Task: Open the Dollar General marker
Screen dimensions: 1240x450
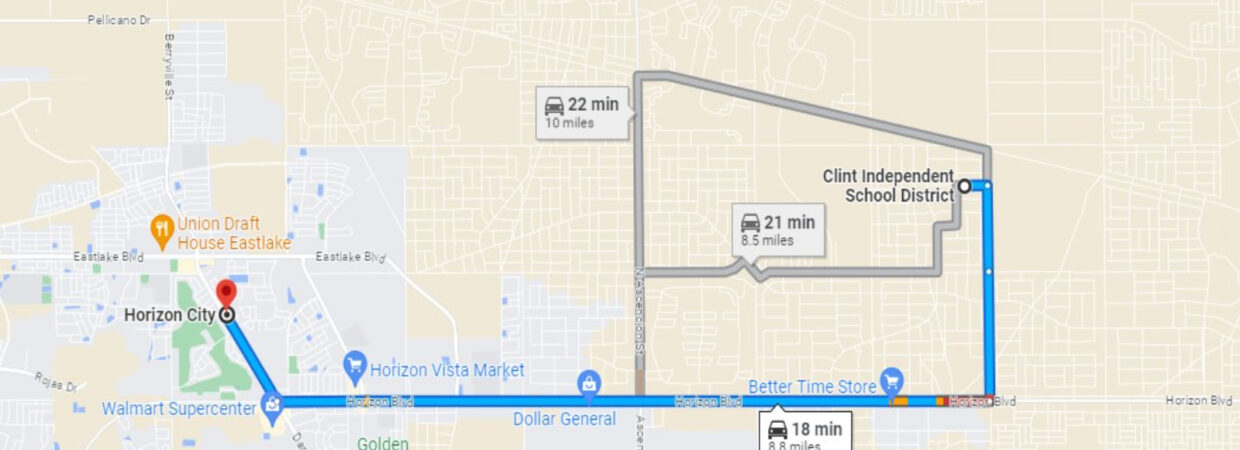Action: click(x=590, y=383)
